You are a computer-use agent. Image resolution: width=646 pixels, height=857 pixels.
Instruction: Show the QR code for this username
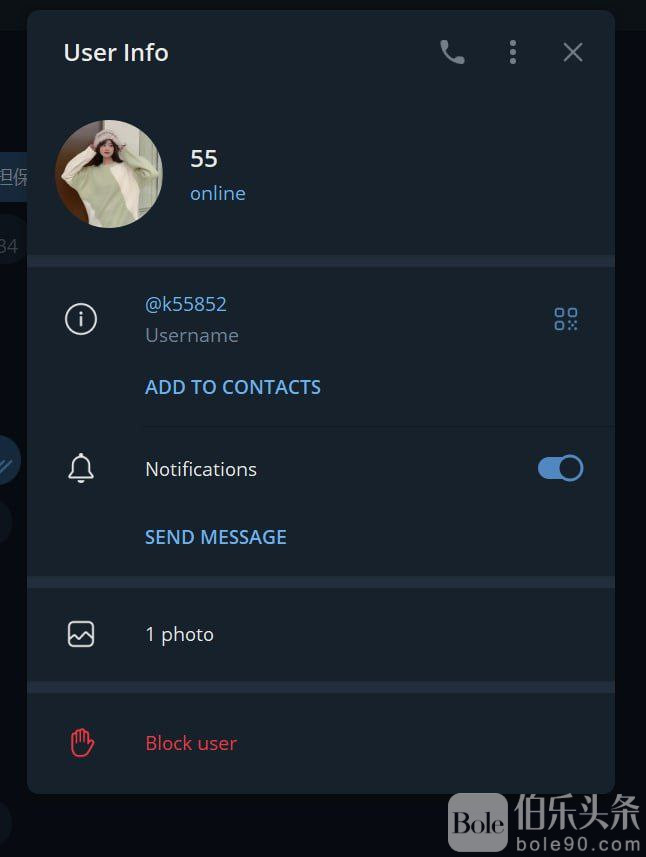(x=566, y=319)
